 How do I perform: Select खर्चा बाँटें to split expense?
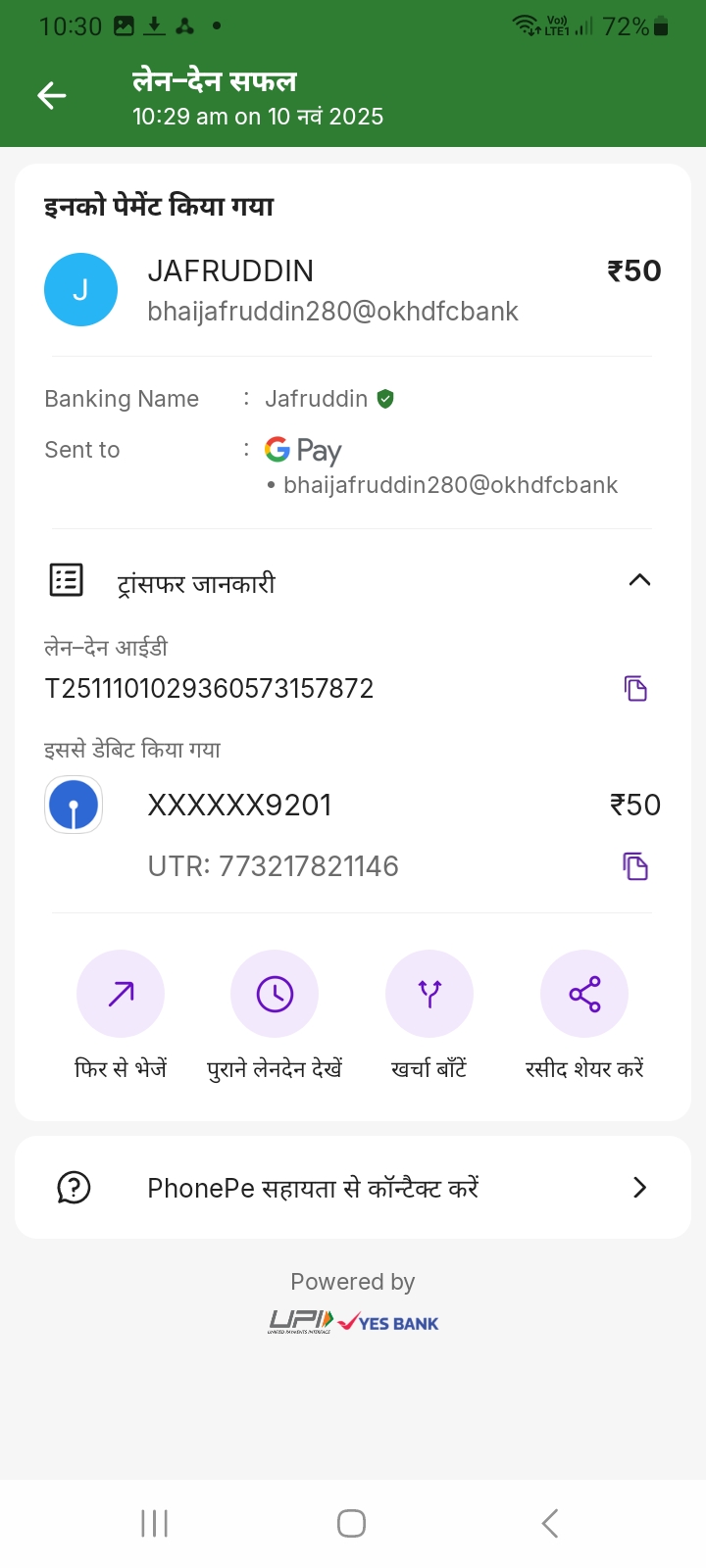[x=429, y=995]
